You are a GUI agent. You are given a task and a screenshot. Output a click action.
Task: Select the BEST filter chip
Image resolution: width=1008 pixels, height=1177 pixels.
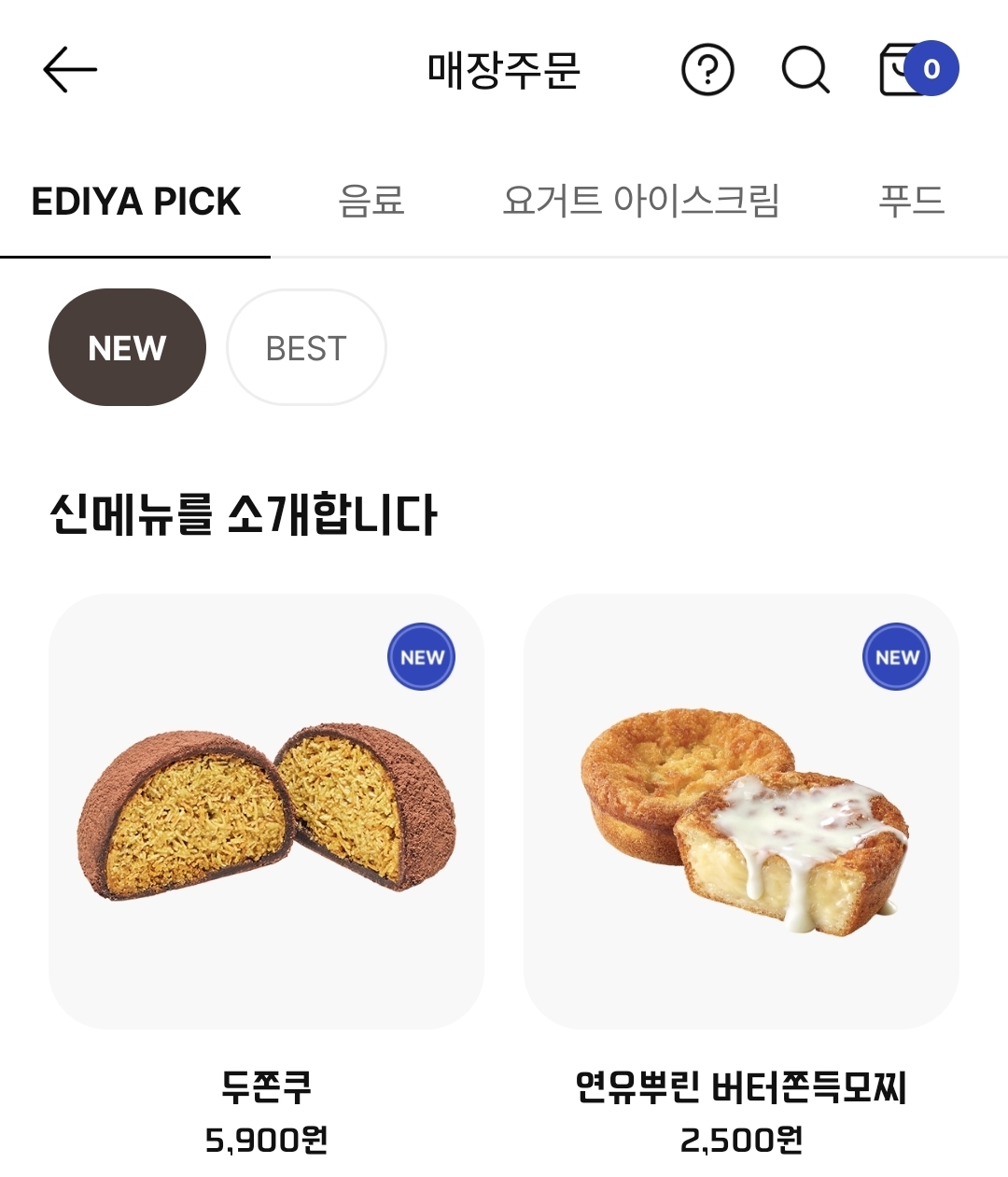tap(306, 347)
